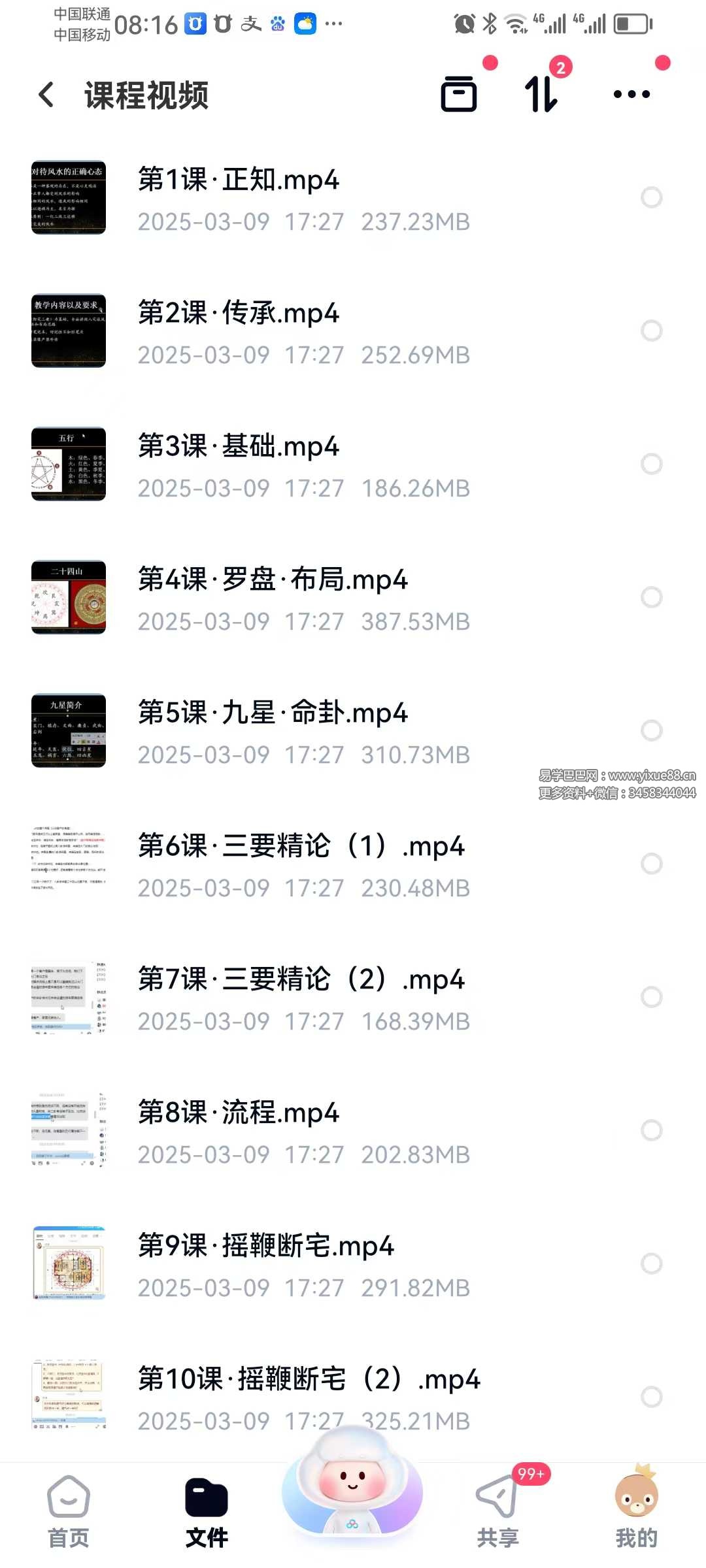This screenshot has width=706, height=1568.
Task: Open 第9课·摇鞭断宅.mp4 video
Action: pos(266,1246)
